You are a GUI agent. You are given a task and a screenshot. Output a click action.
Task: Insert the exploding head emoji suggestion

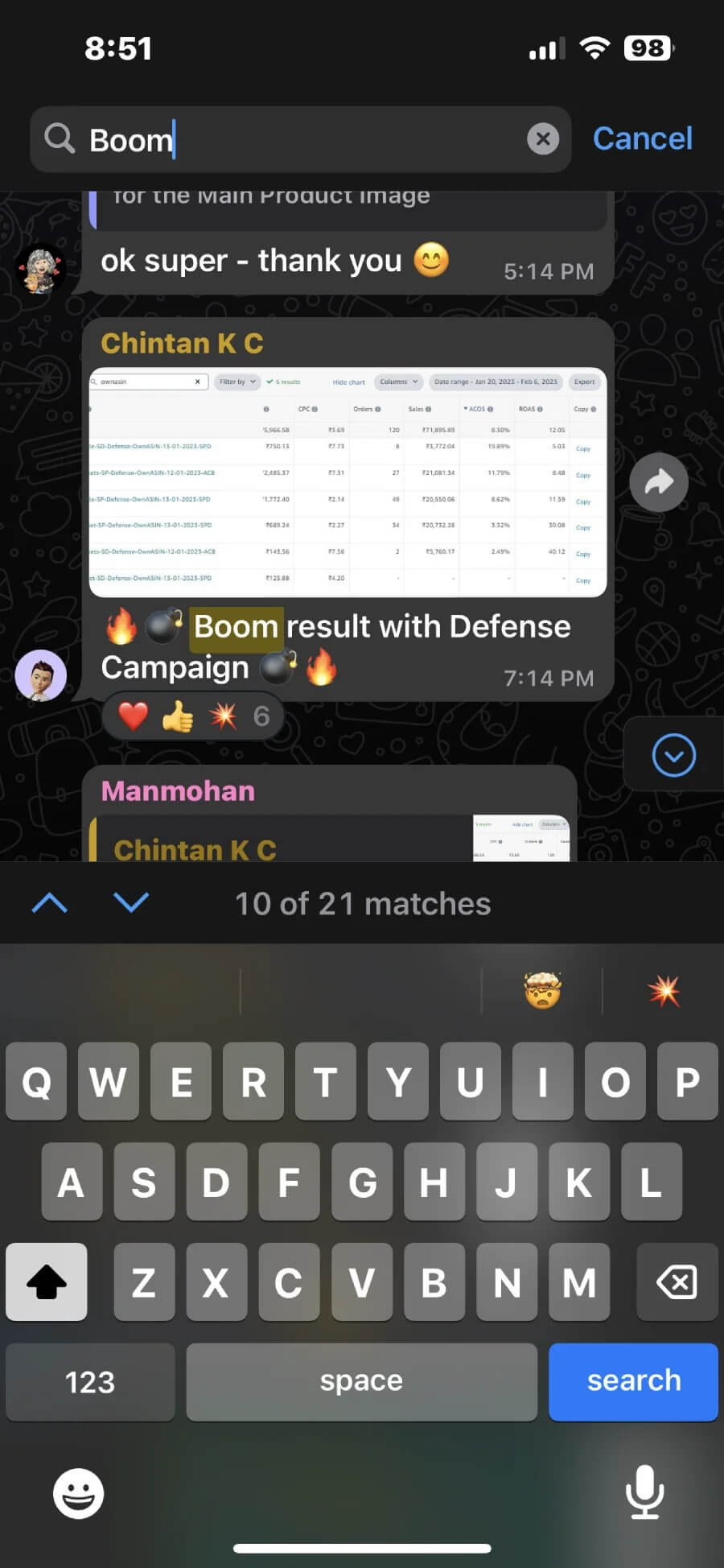(542, 991)
